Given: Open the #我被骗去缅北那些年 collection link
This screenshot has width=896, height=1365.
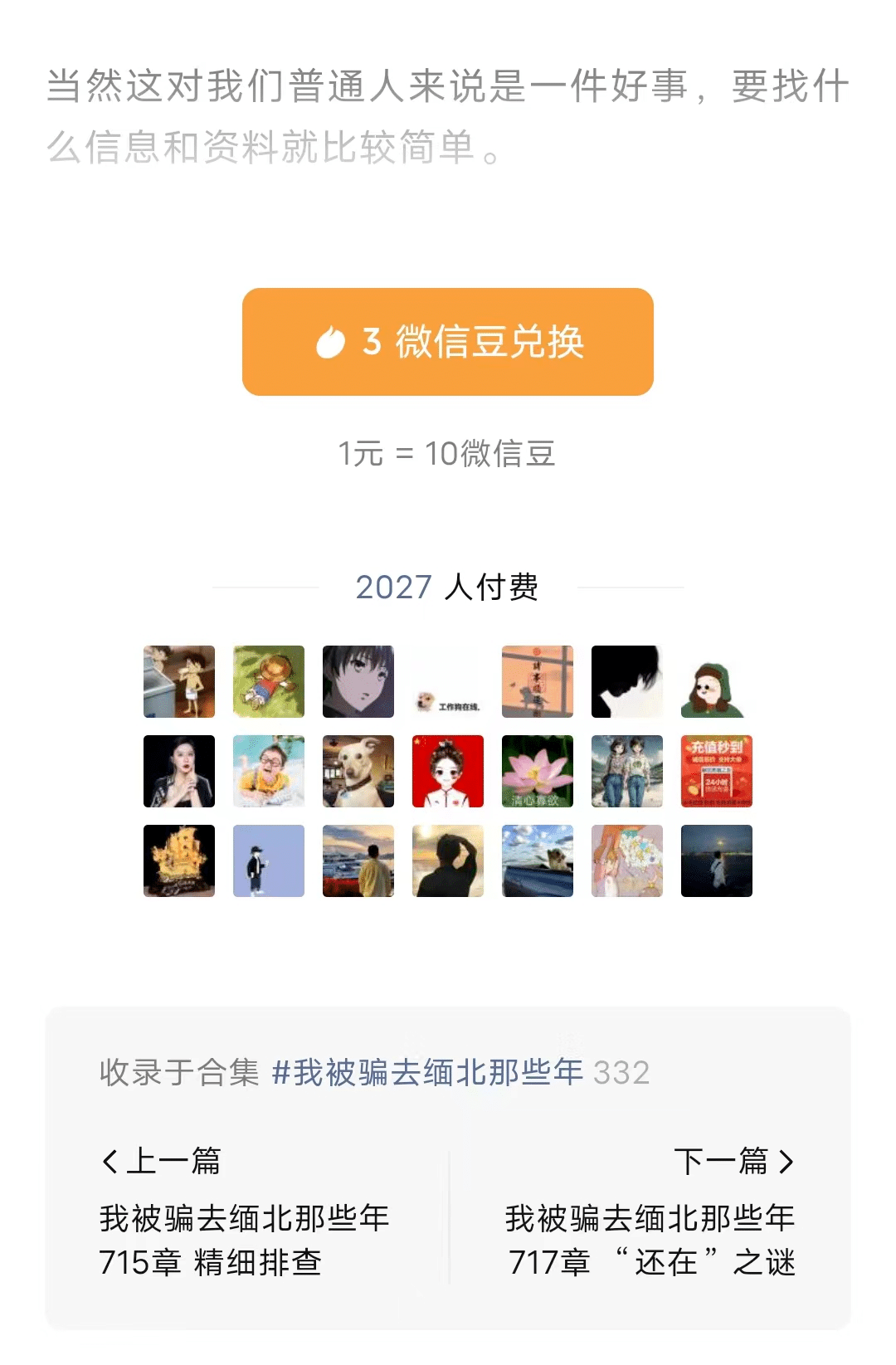Looking at the screenshot, I should [x=427, y=1072].
